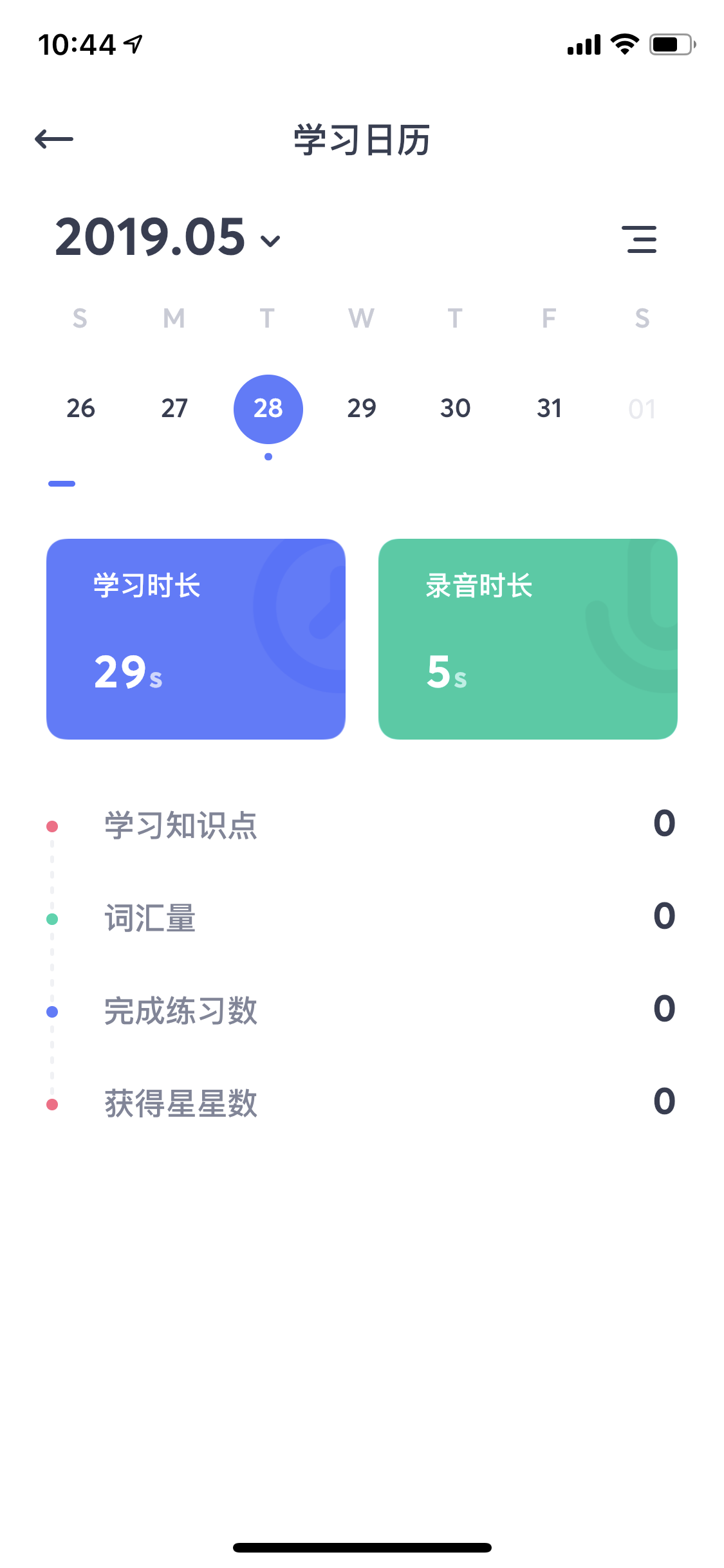Pick date 30 in the week row

pyautogui.click(x=456, y=408)
